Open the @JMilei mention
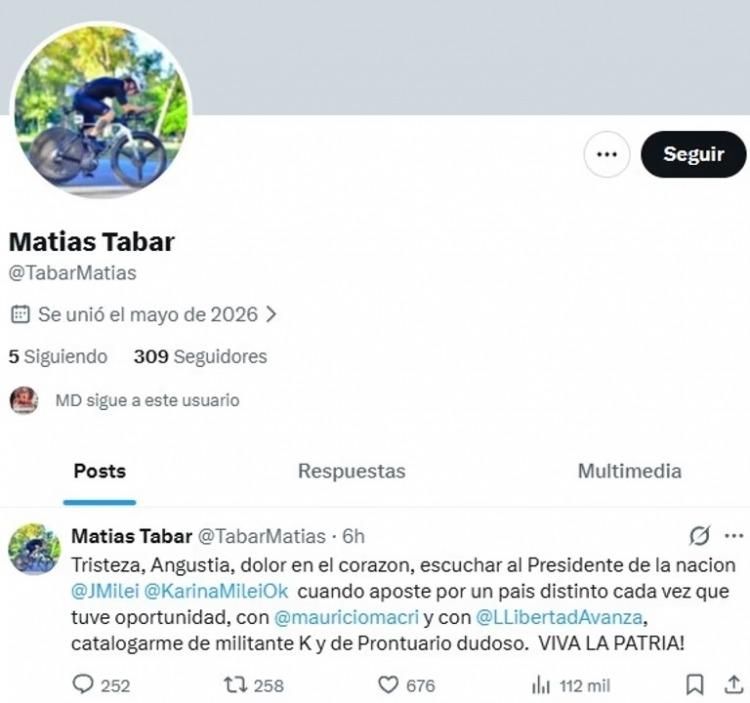This screenshot has height=703, width=750. click(x=105, y=591)
